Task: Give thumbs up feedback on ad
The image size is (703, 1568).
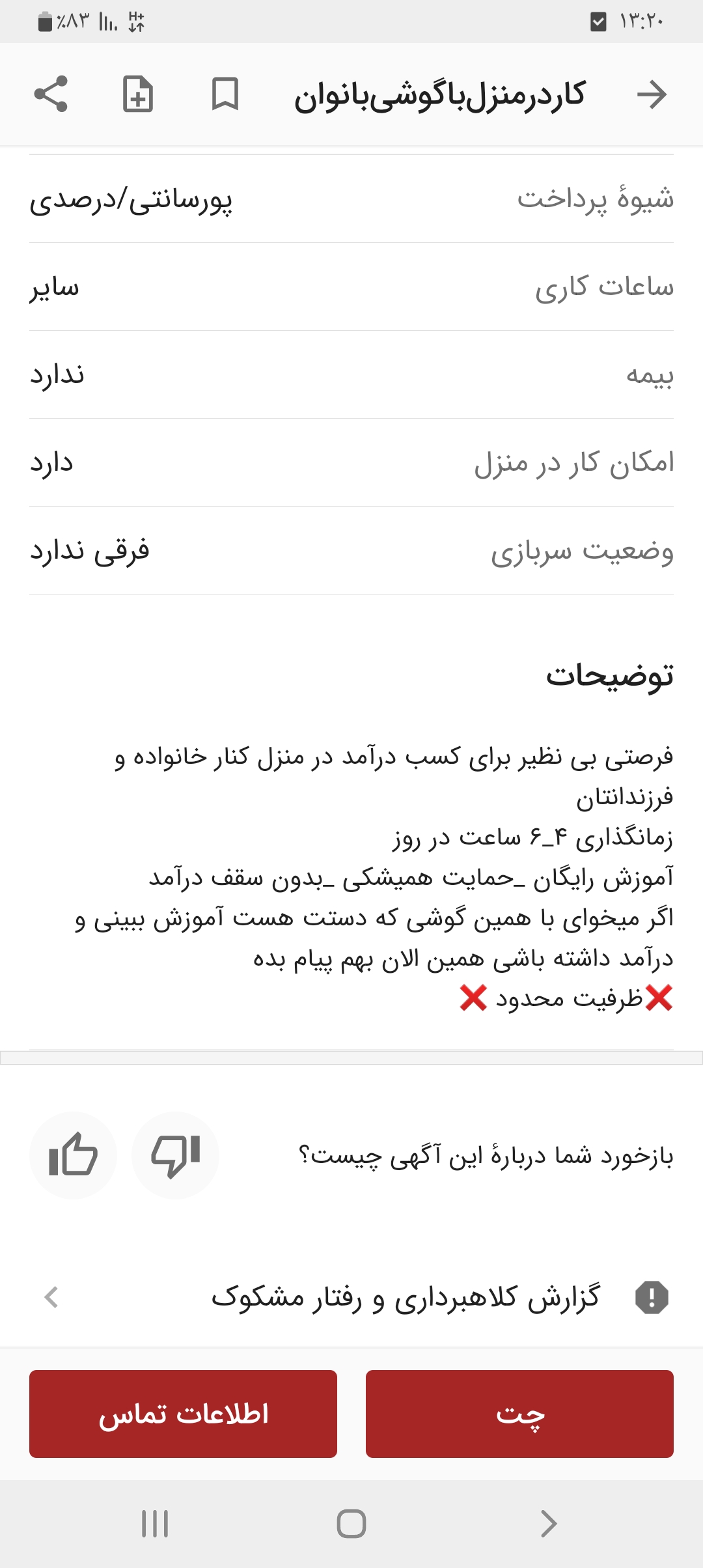Action: 73,1155
